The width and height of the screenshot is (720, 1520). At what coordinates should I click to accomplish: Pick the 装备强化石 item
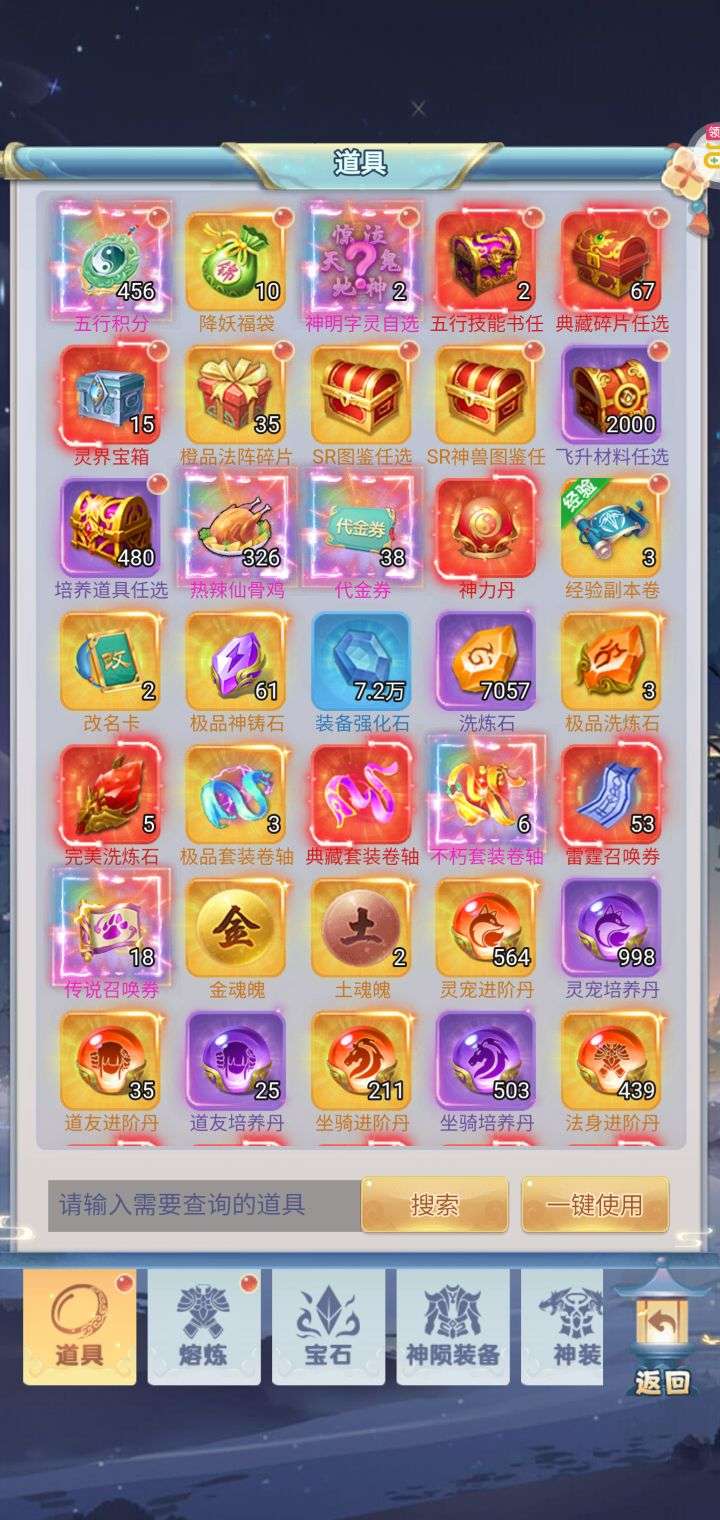click(360, 661)
